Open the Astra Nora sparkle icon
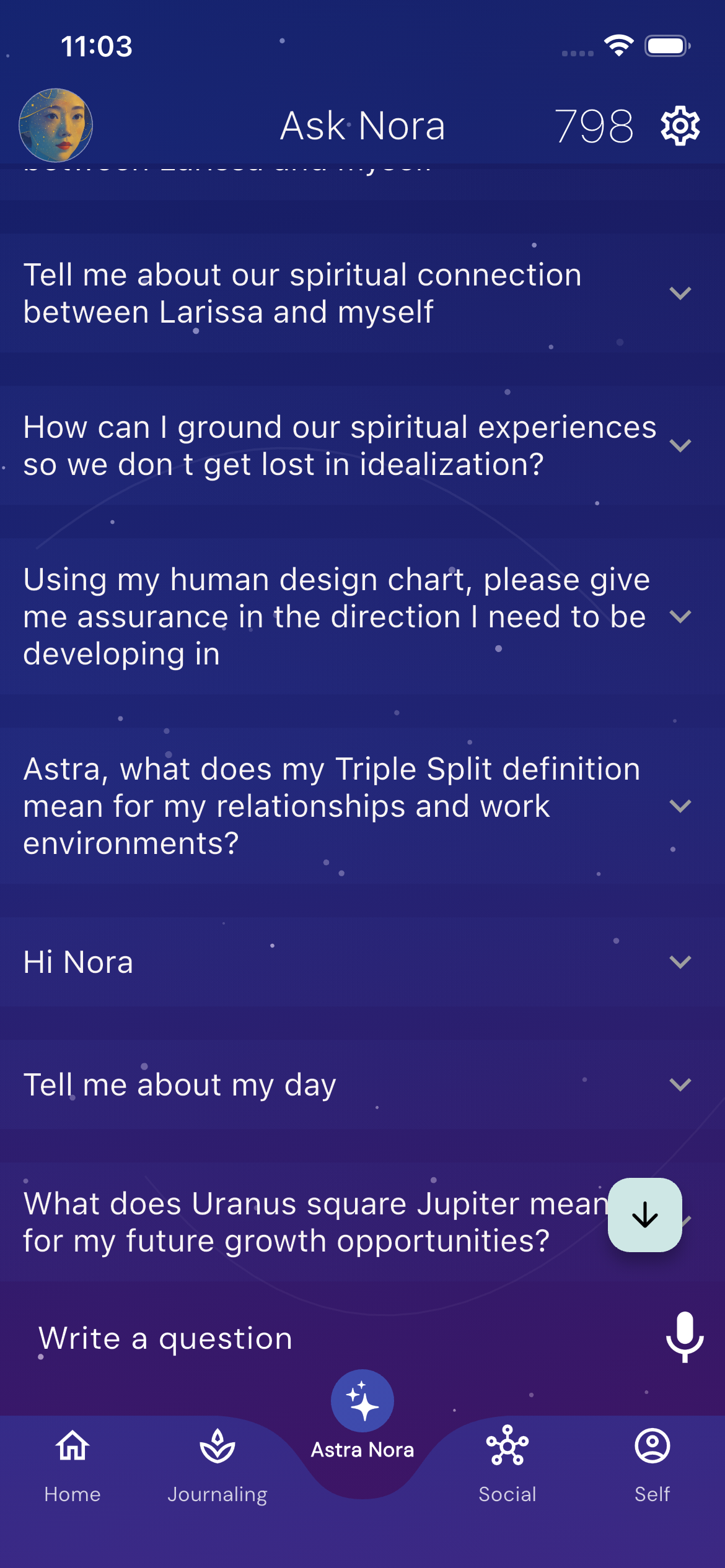The image size is (725, 1568). coord(362,1417)
